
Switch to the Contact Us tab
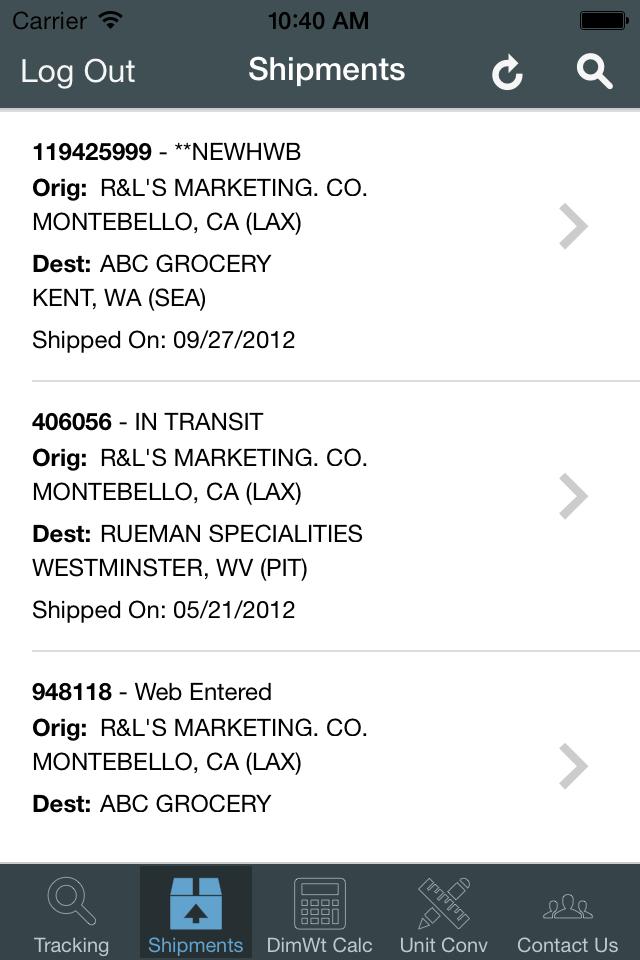567,914
